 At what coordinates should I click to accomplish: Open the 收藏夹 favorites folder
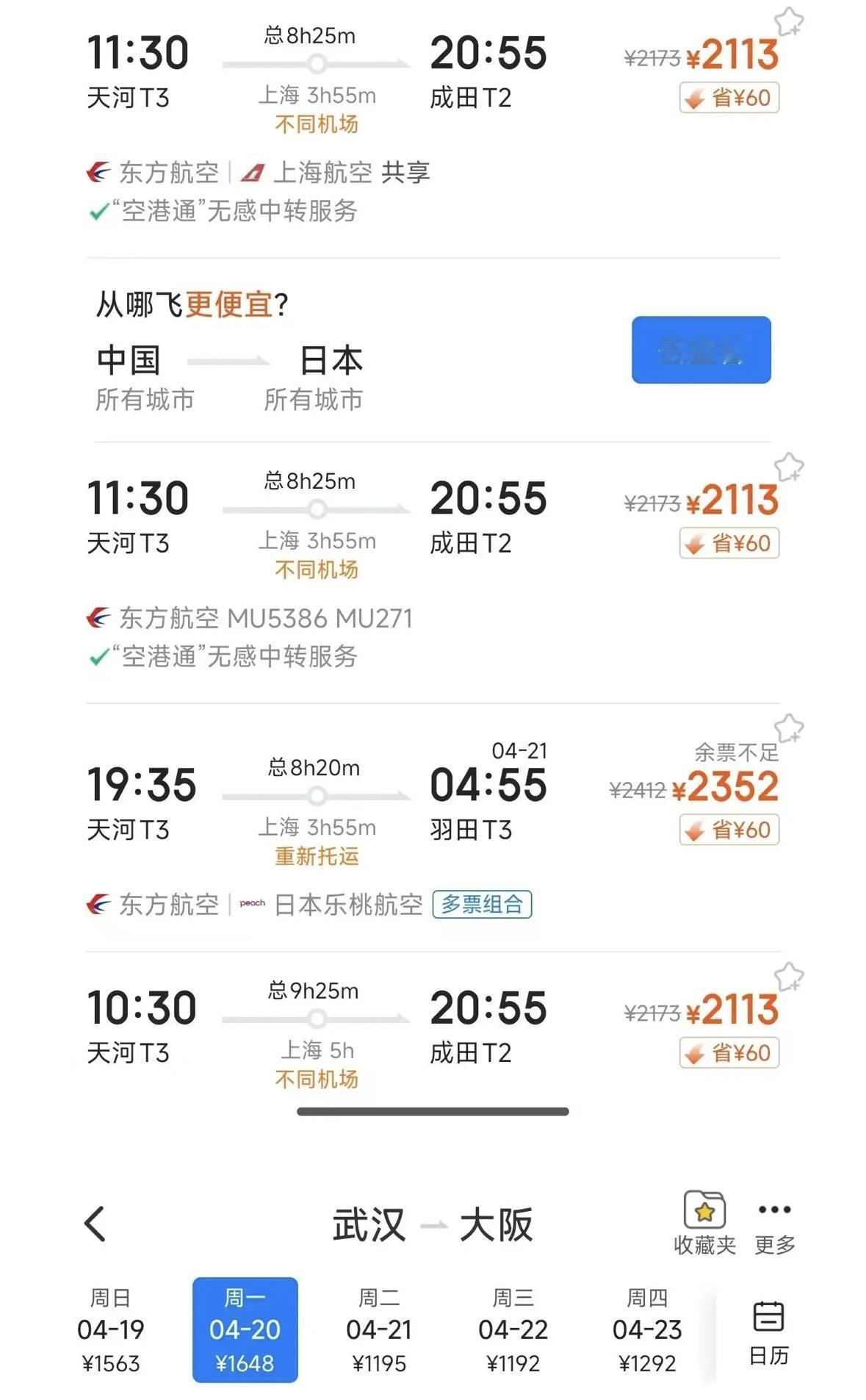[704, 1222]
